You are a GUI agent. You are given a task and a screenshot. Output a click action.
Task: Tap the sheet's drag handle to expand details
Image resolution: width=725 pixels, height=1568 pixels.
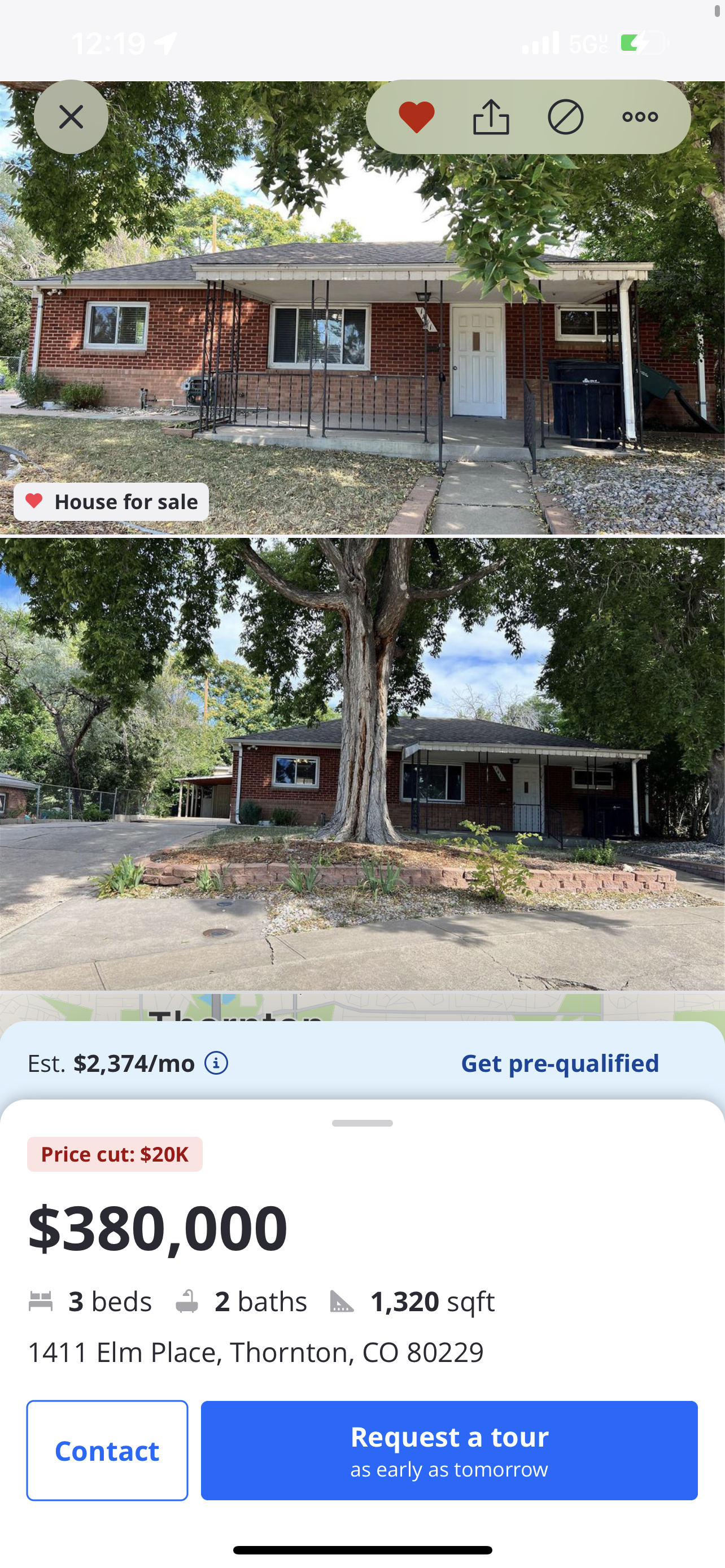coord(362,1123)
